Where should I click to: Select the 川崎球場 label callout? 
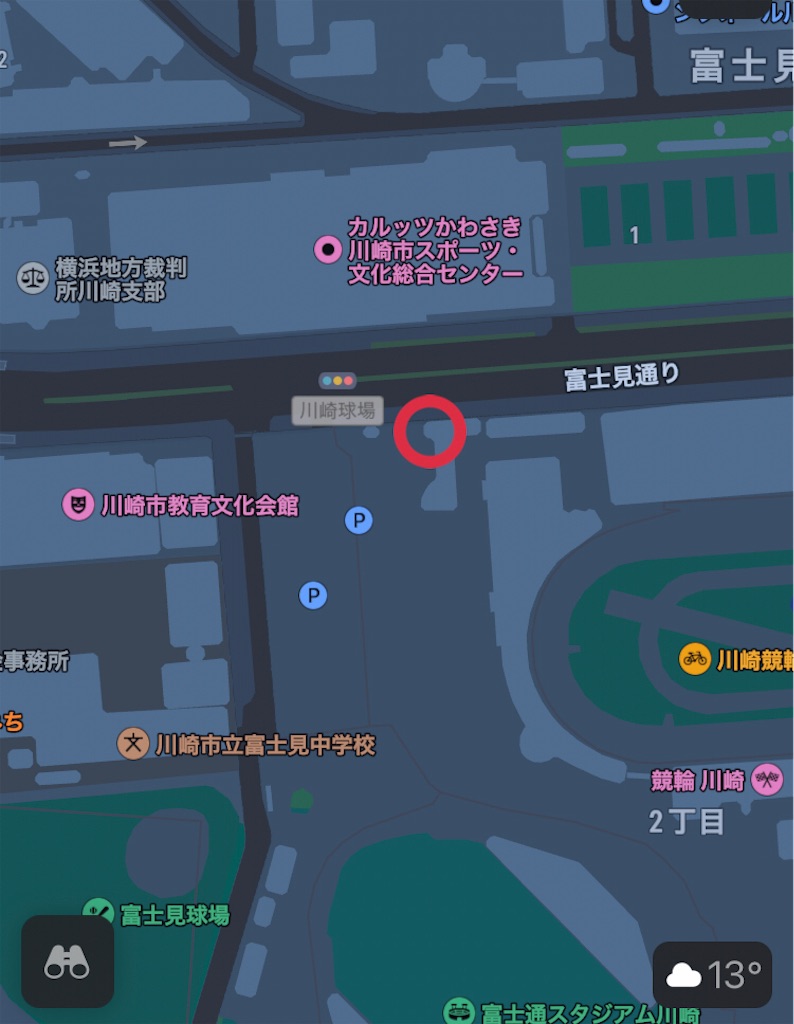(337, 411)
